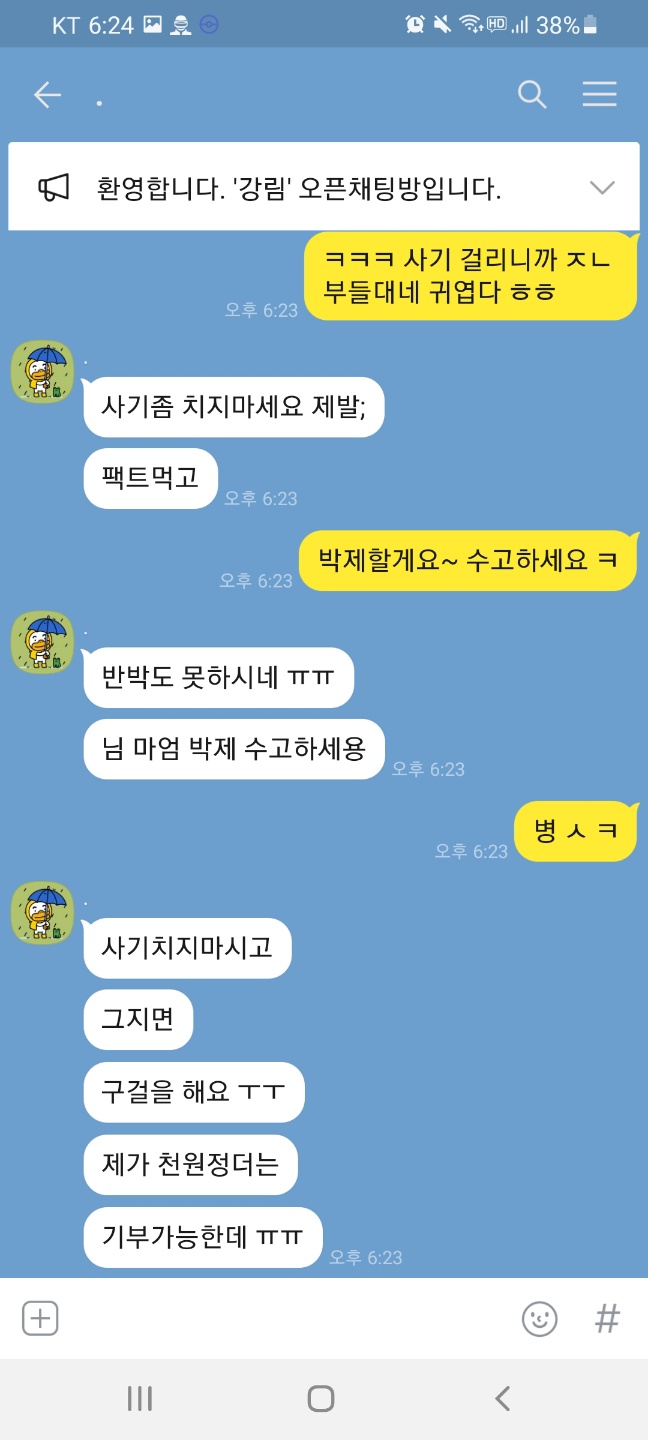Image resolution: width=648 pixels, height=1440 pixels.
Task: Go to the home screen
Action: (321, 1398)
